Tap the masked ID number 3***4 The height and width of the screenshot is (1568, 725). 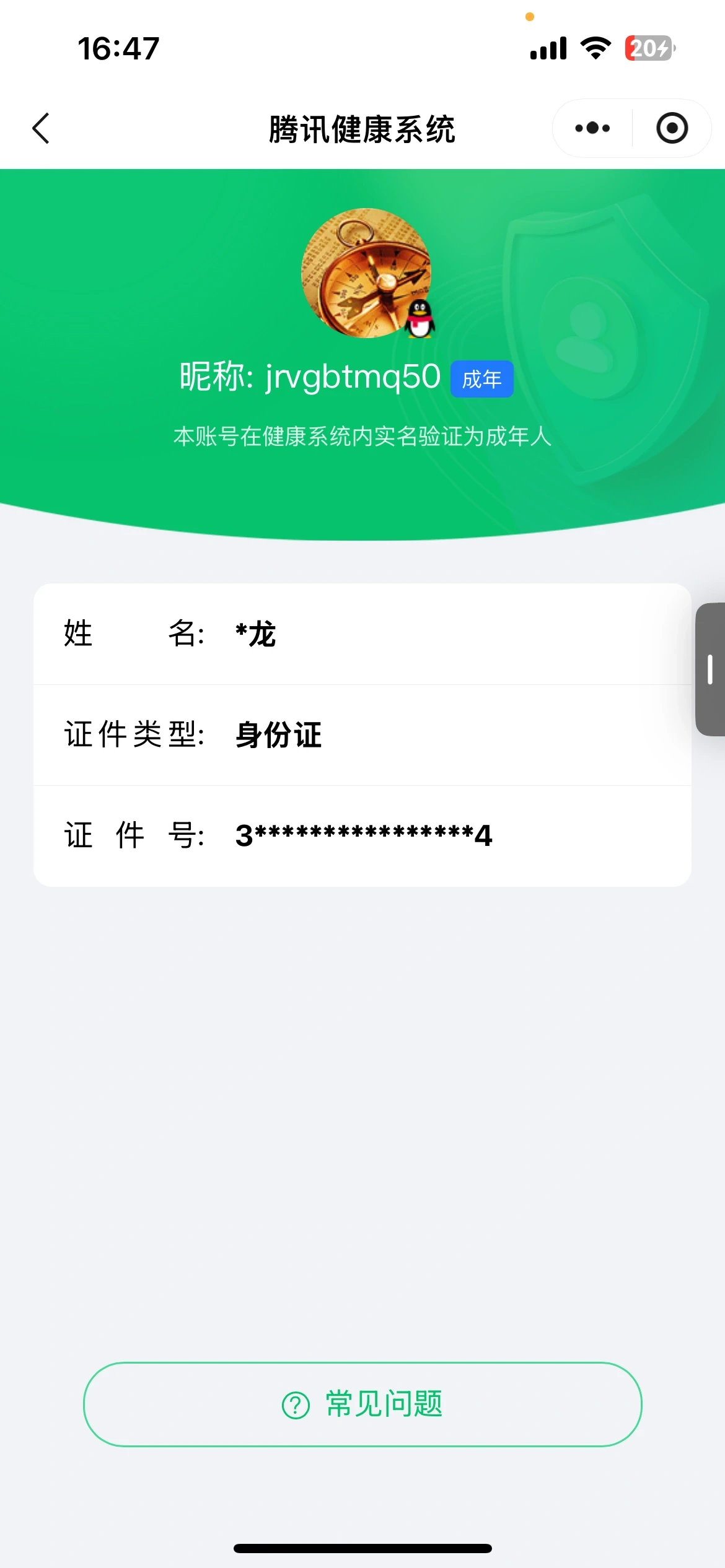point(363,835)
